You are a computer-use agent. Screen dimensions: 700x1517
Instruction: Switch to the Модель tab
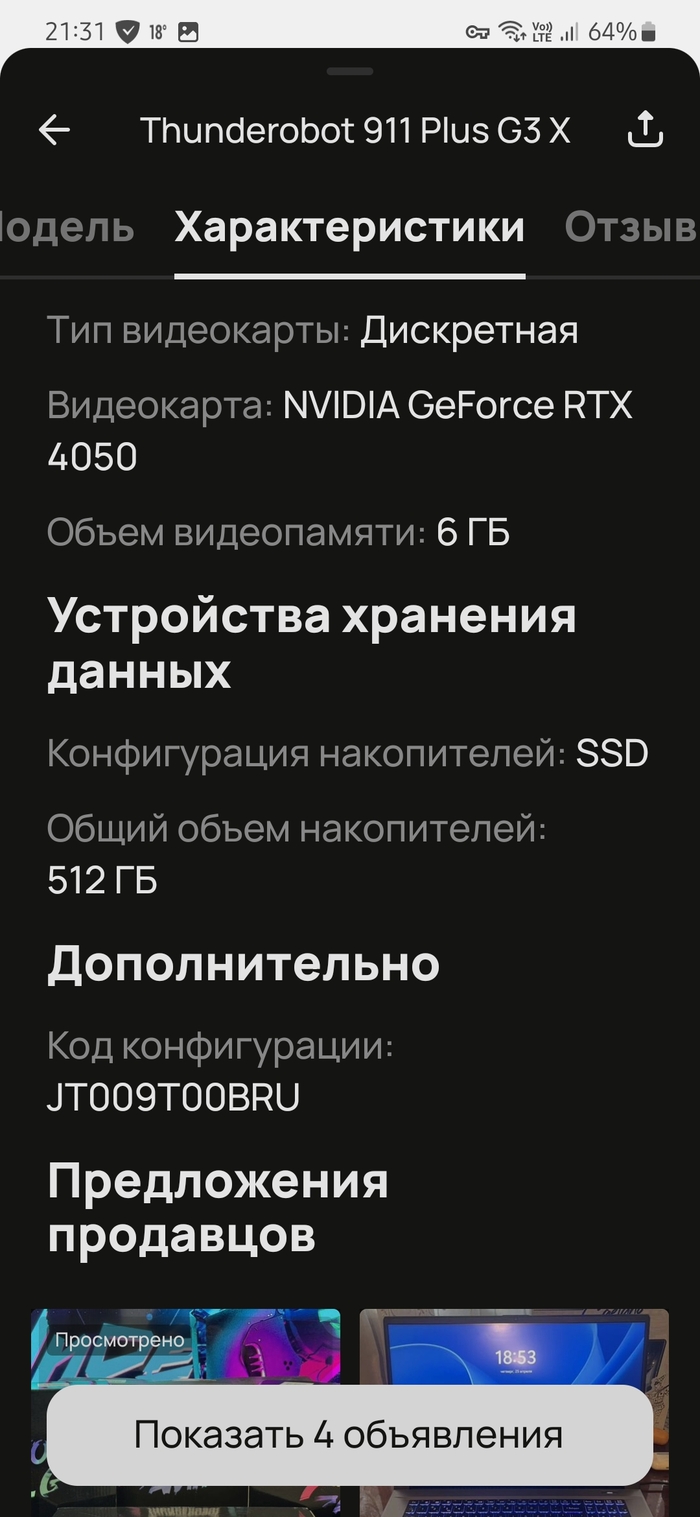click(x=66, y=228)
